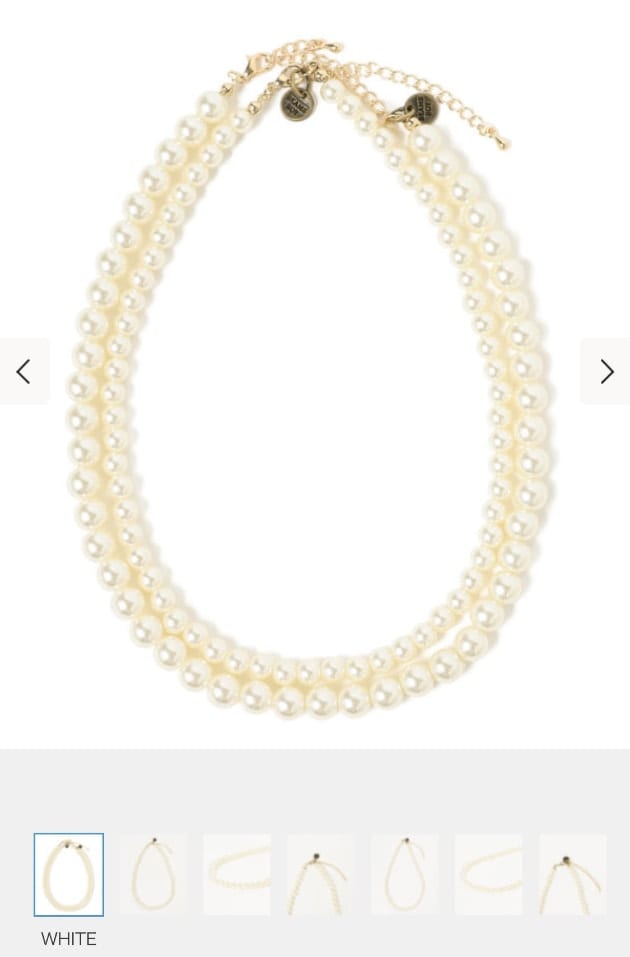
Task: Open the third thumbnail close-up of pearls
Action: (x=237, y=875)
